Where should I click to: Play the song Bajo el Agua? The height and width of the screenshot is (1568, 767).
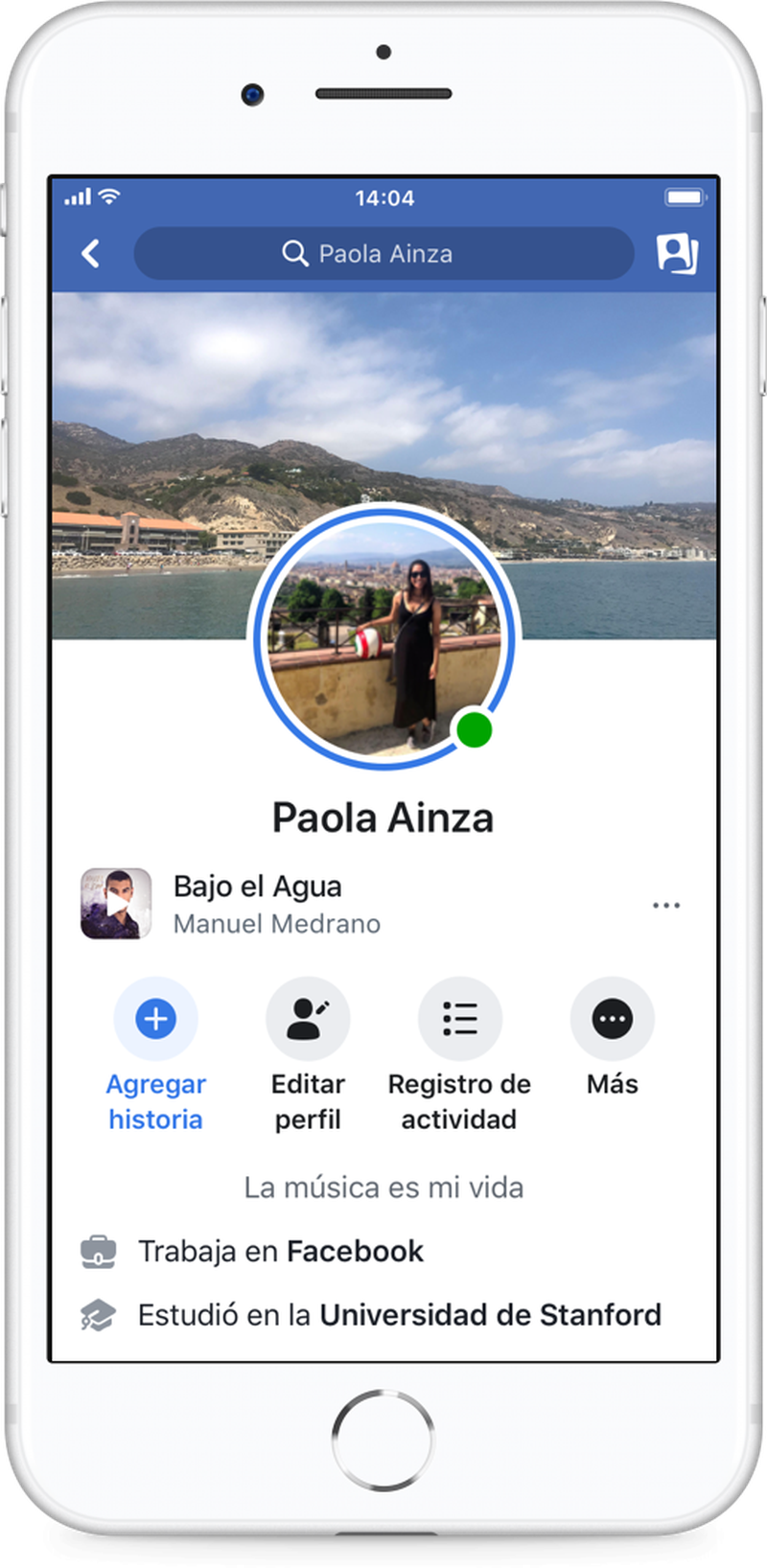(x=116, y=904)
